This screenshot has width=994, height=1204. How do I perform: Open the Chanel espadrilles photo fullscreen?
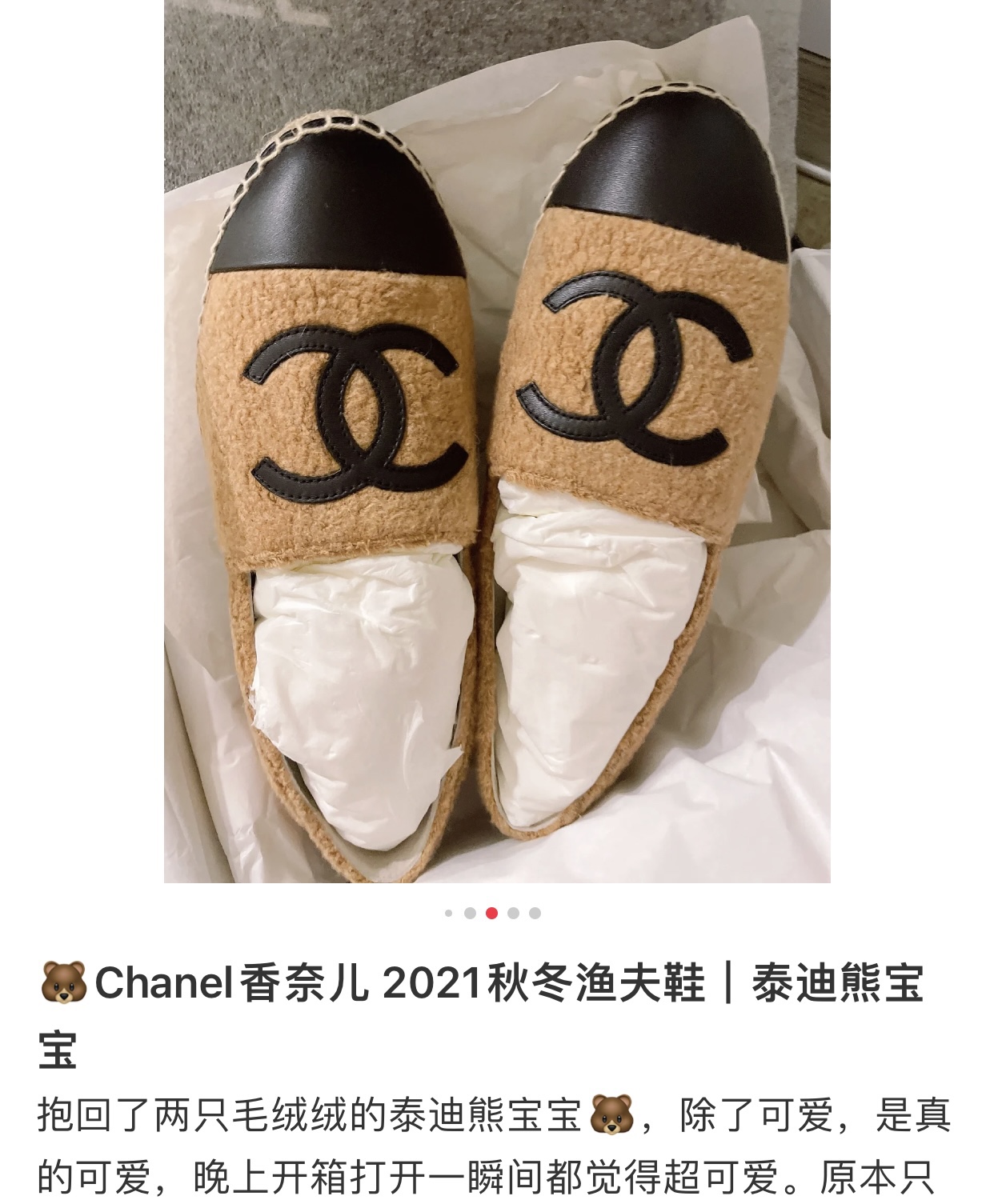click(x=497, y=440)
